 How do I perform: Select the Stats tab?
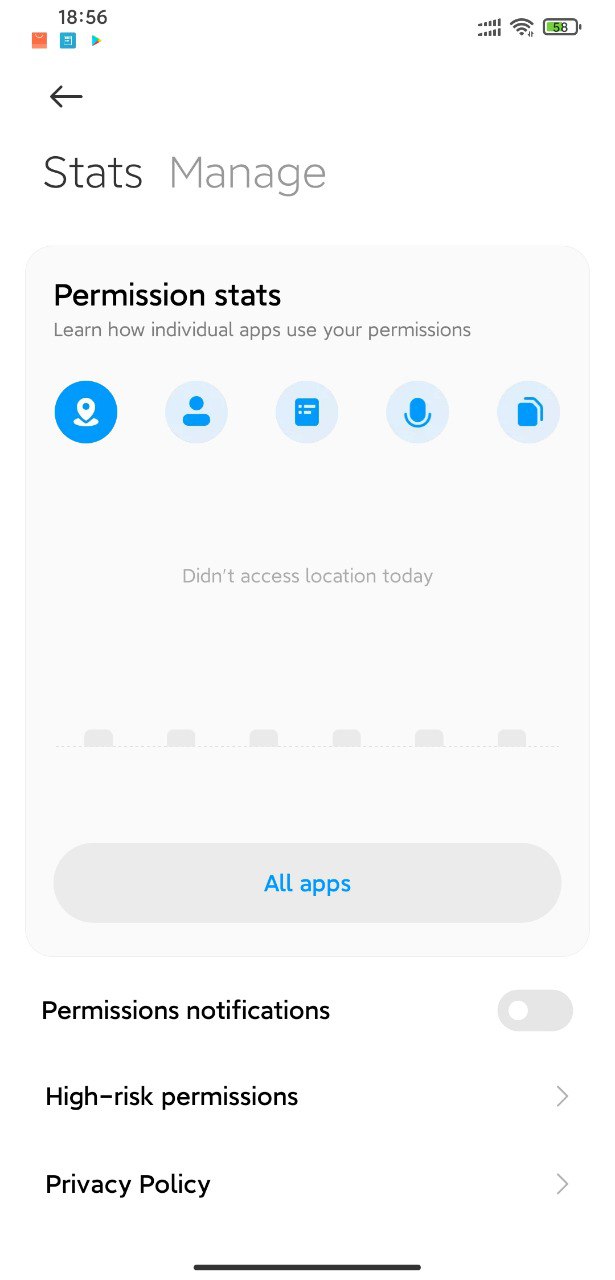point(93,173)
